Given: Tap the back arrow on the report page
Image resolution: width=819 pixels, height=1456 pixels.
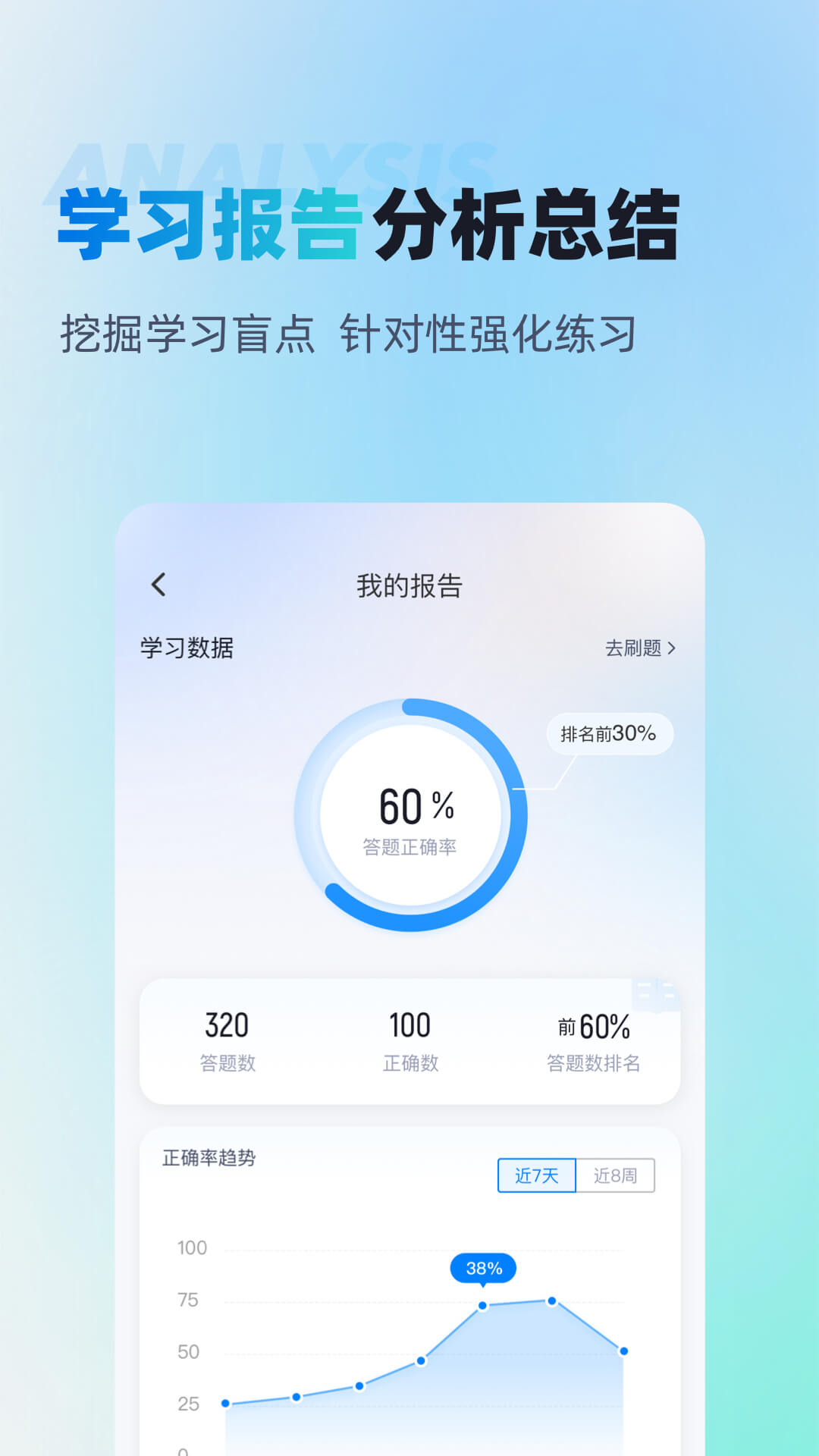Looking at the screenshot, I should coord(157,584).
